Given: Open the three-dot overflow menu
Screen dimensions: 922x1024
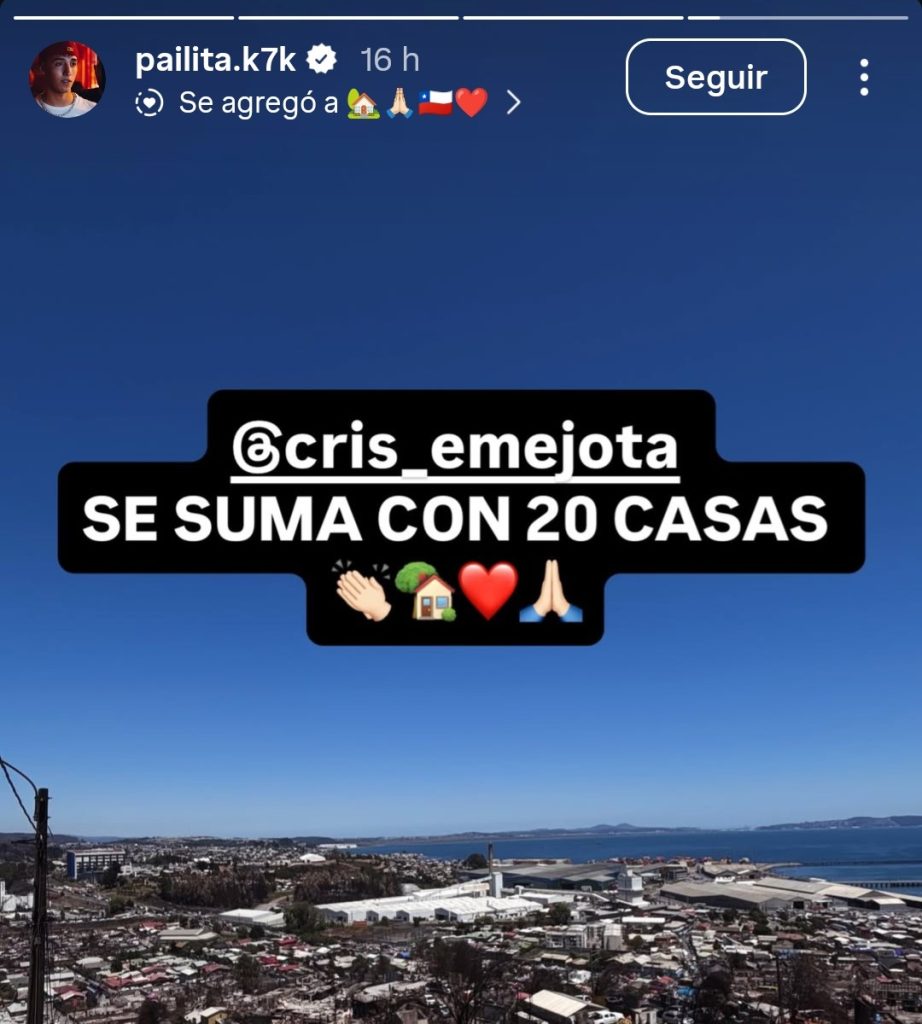Looking at the screenshot, I should [864, 77].
